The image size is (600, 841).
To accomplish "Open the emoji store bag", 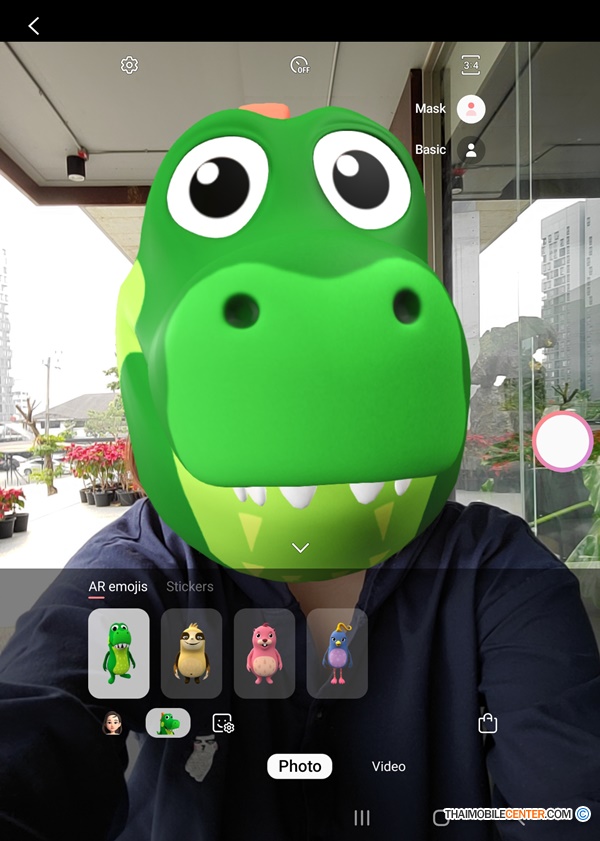I will pyautogui.click(x=487, y=723).
